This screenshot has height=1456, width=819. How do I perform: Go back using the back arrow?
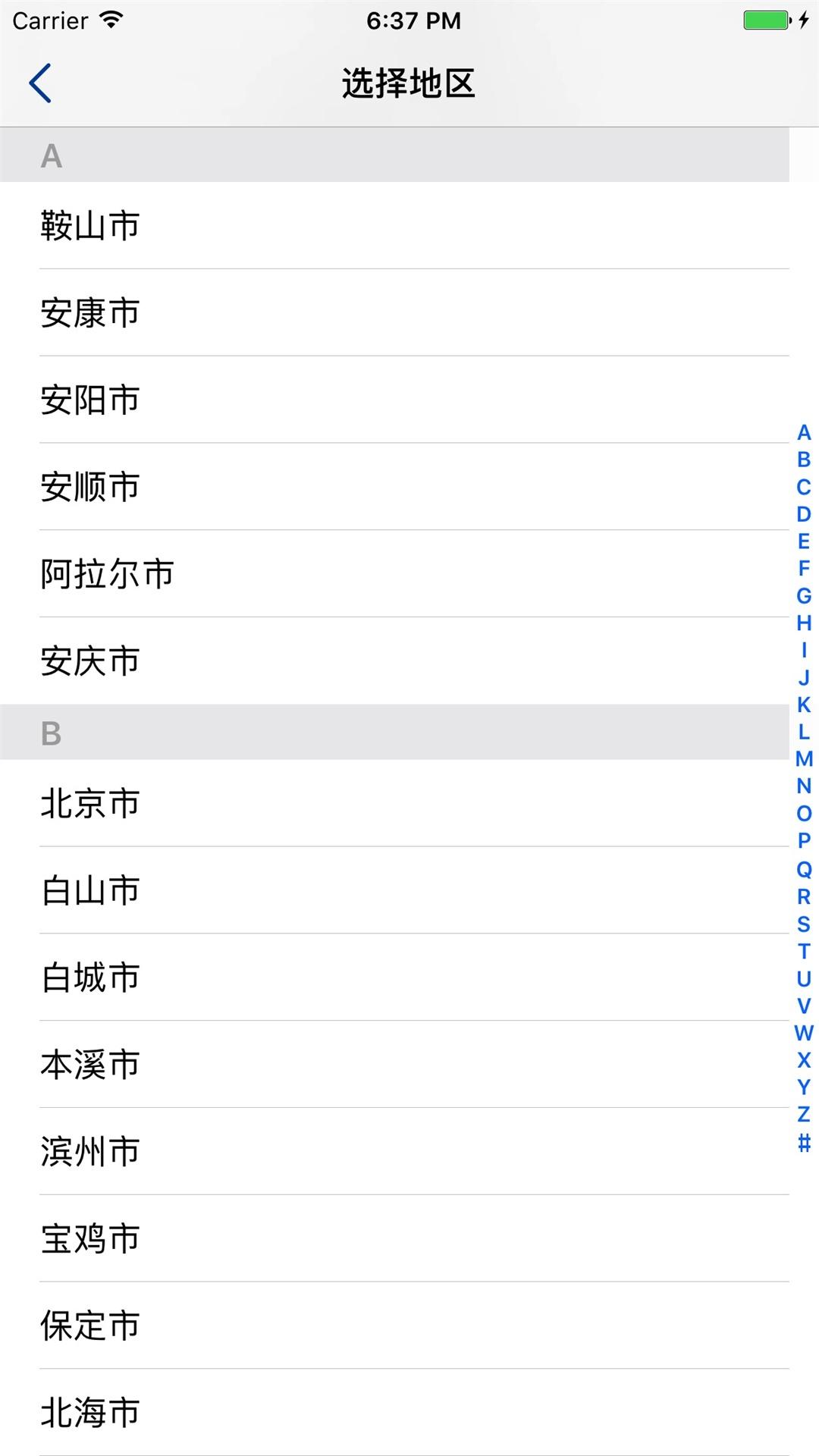(40, 83)
